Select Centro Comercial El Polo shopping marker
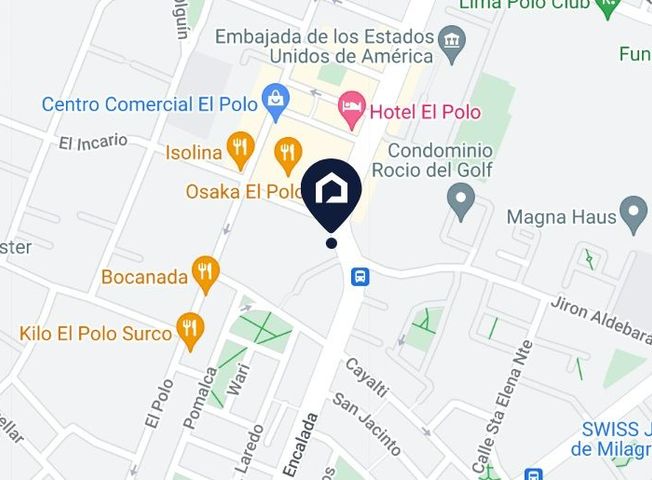This screenshot has width=652, height=480. point(275,100)
